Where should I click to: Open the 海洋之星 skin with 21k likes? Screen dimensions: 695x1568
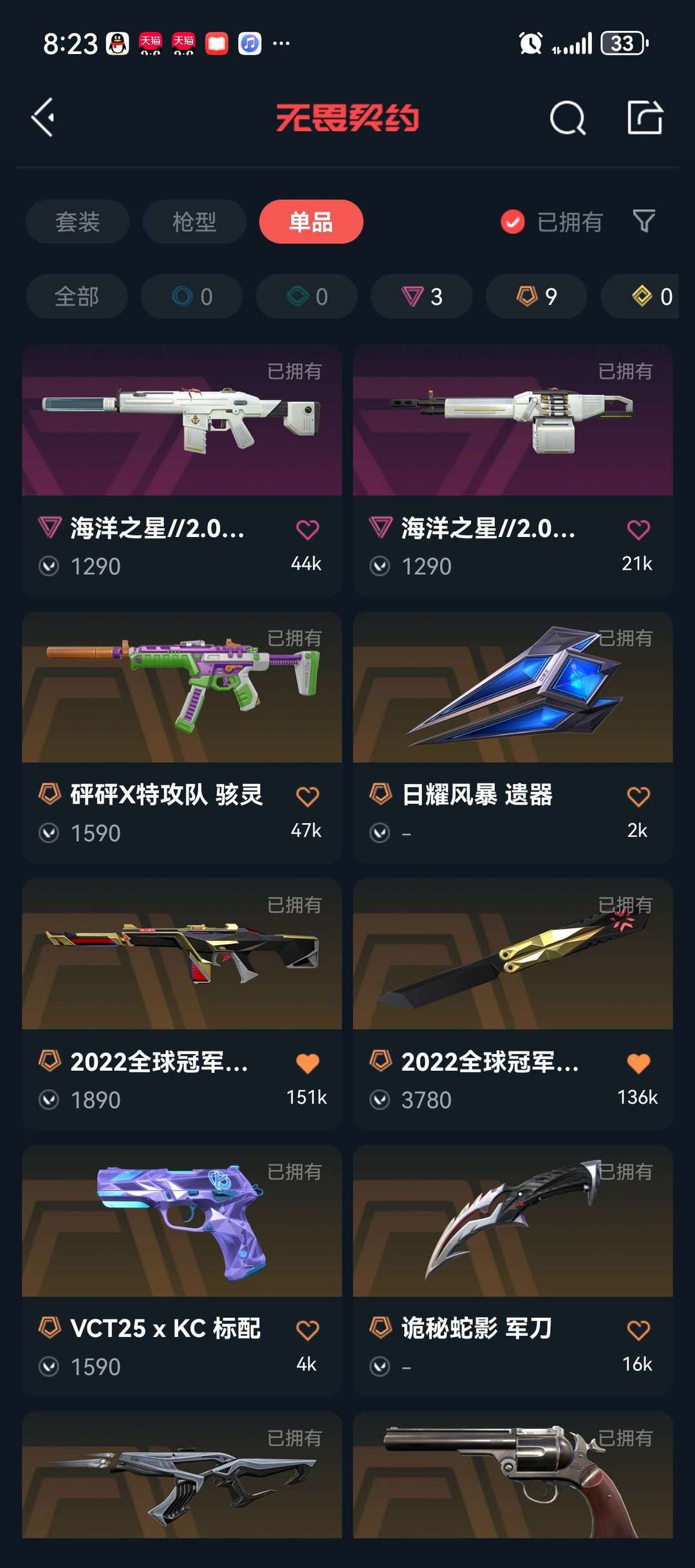tap(513, 470)
